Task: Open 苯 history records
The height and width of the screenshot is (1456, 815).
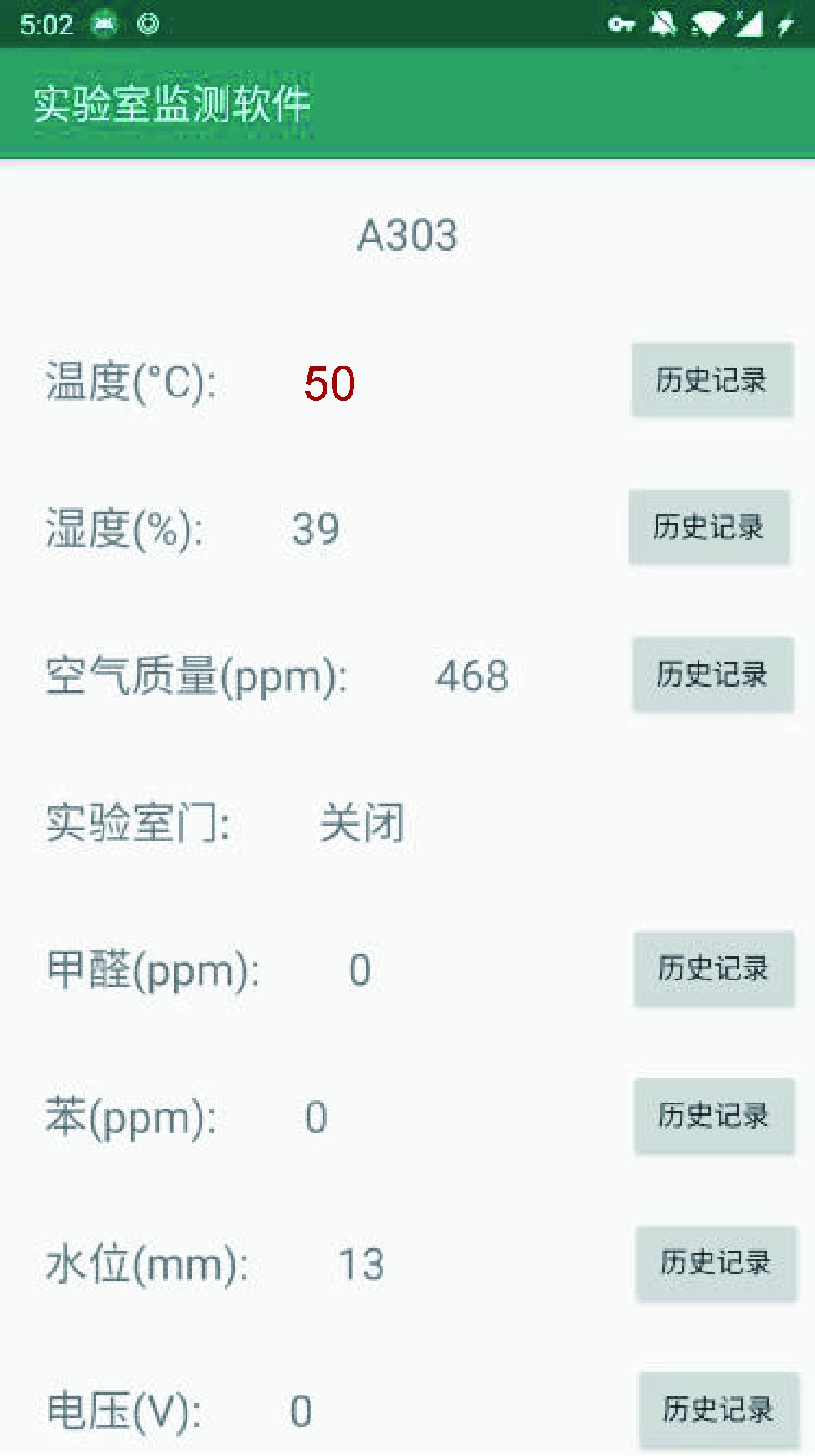Action: pyautogui.click(x=714, y=1116)
